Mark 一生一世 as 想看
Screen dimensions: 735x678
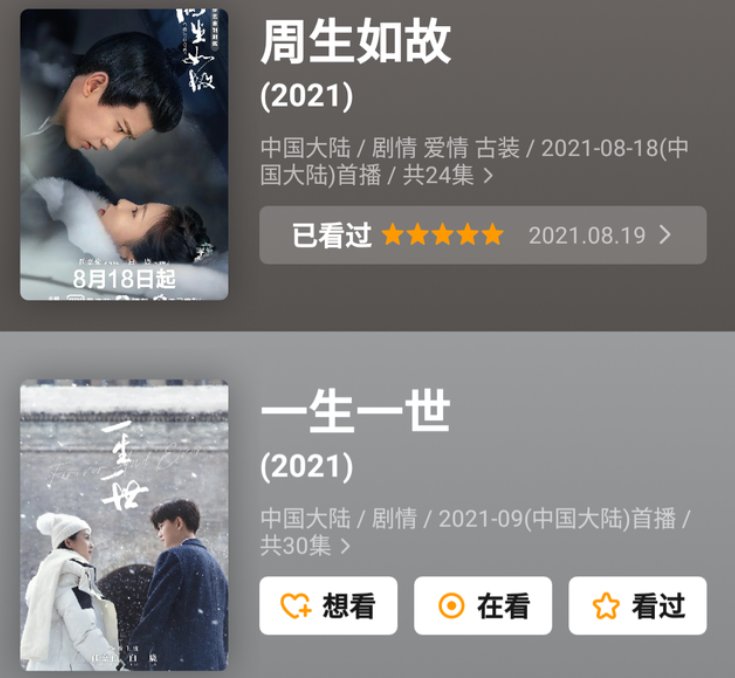click(x=328, y=605)
